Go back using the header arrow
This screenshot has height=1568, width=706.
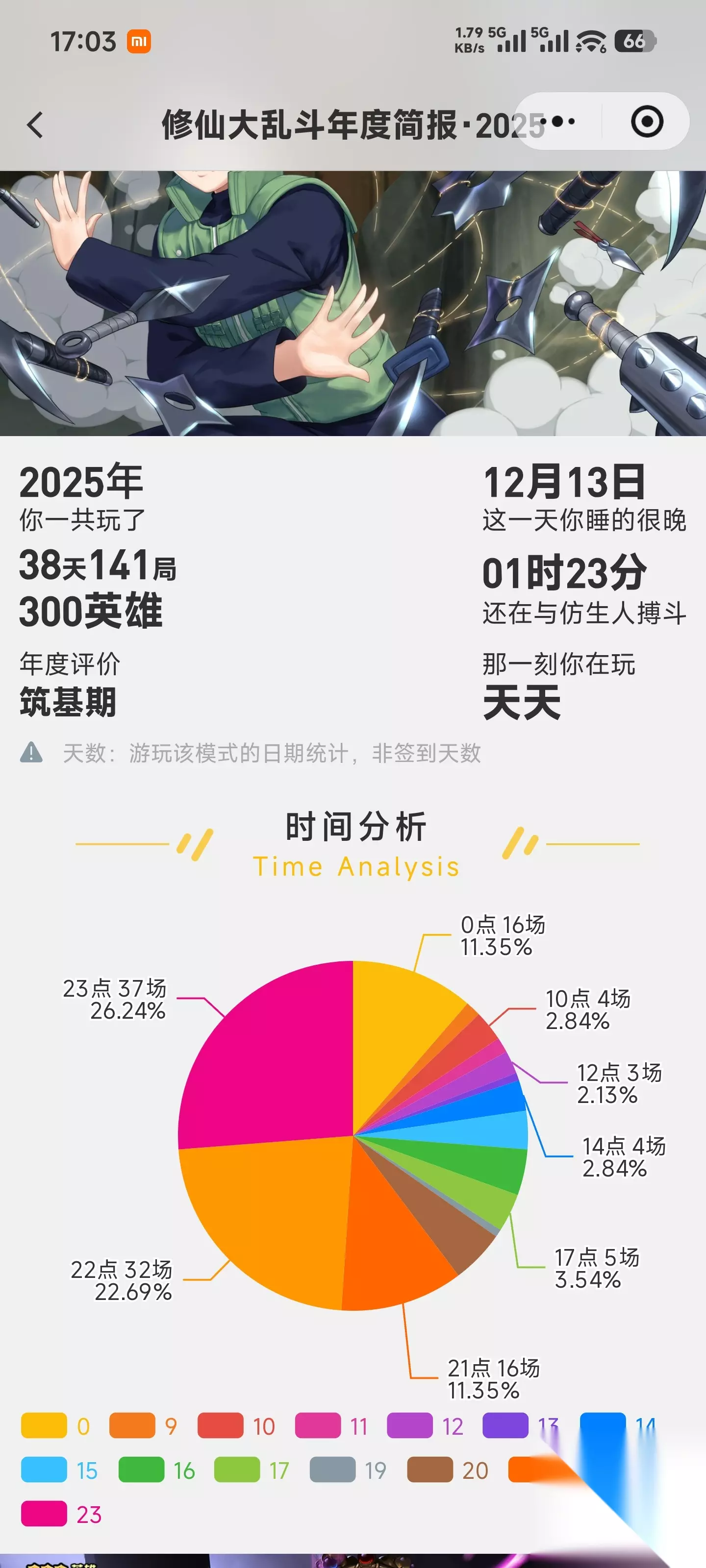35,125
